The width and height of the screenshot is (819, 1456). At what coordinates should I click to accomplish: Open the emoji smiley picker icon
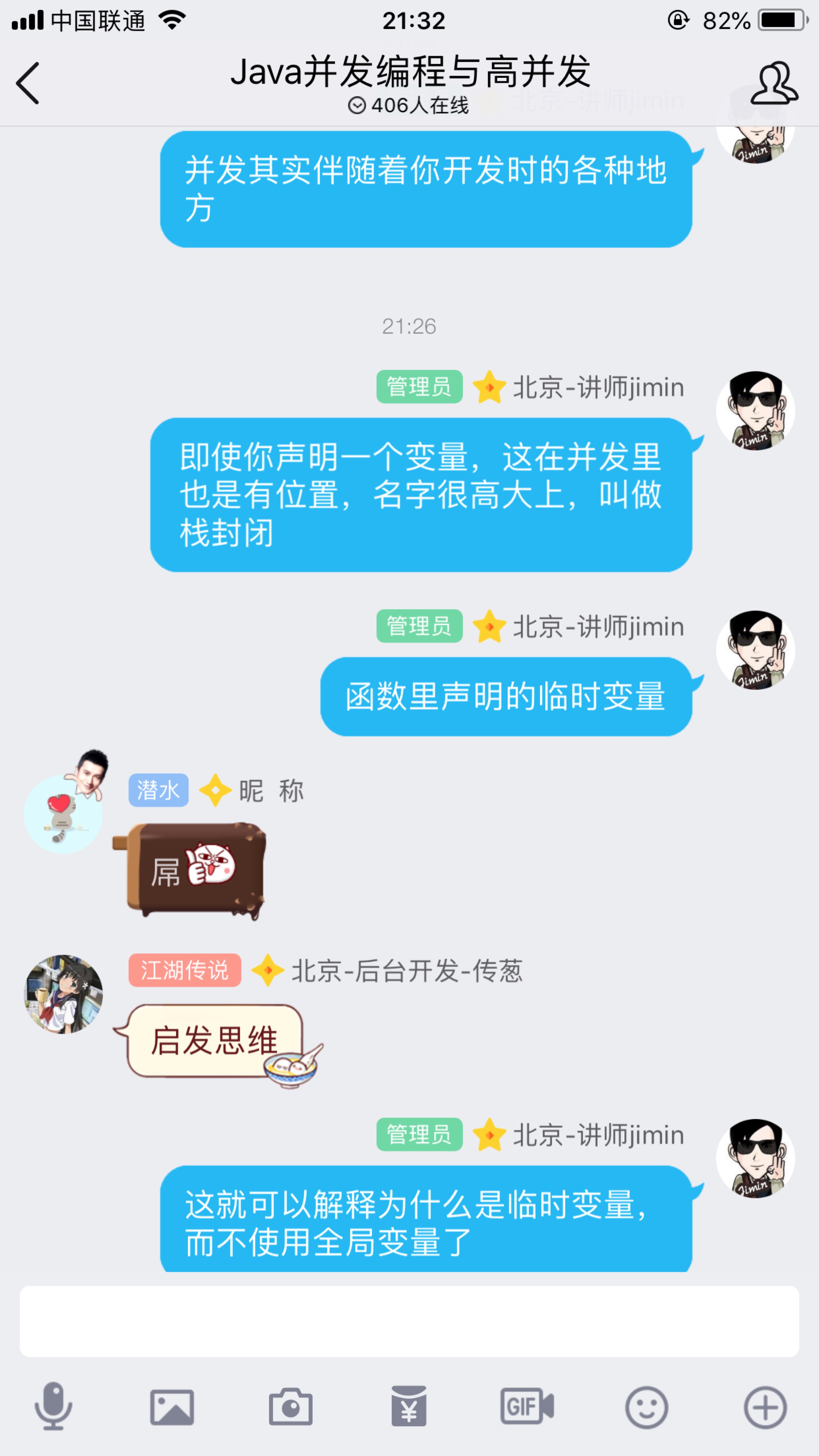coord(646,1408)
